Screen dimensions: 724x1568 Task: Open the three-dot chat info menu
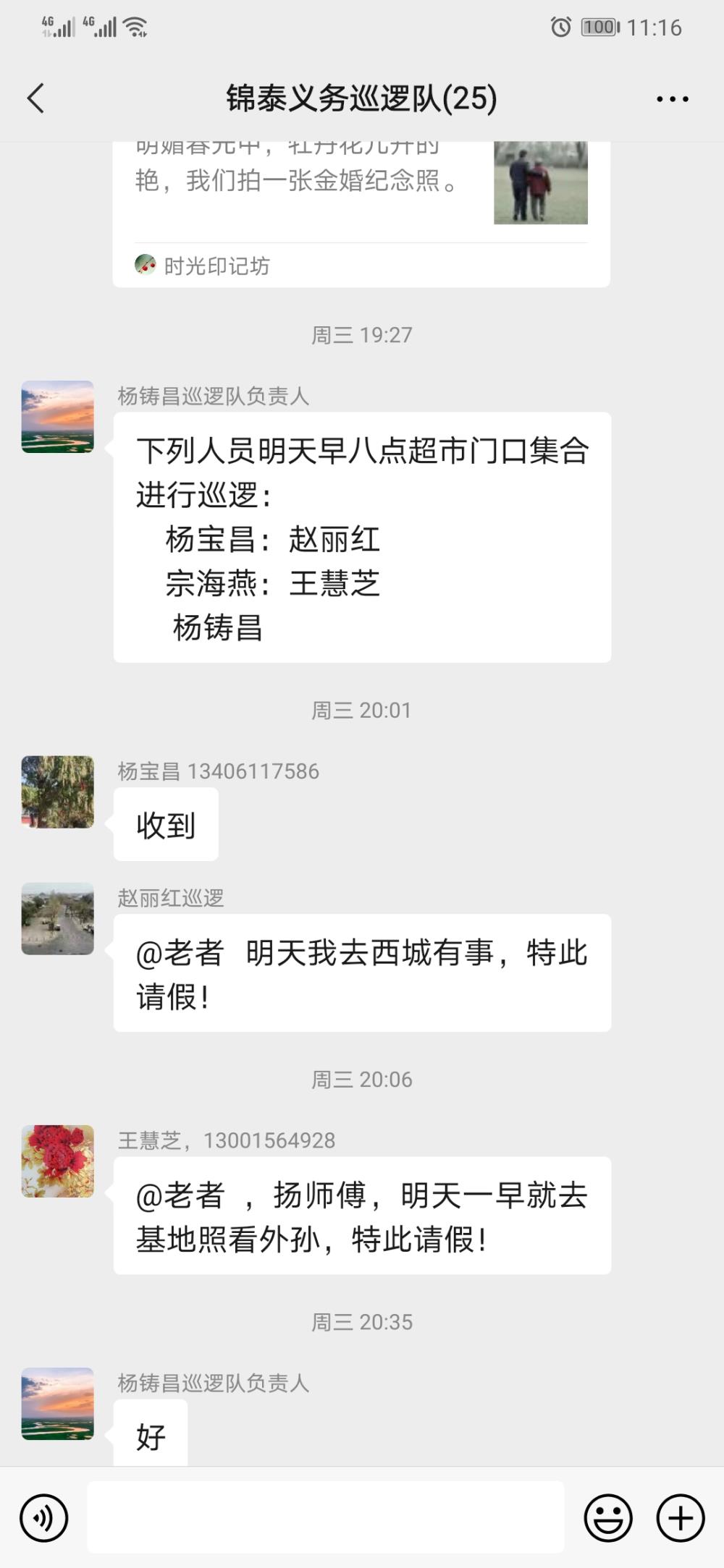pyautogui.click(x=672, y=99)
